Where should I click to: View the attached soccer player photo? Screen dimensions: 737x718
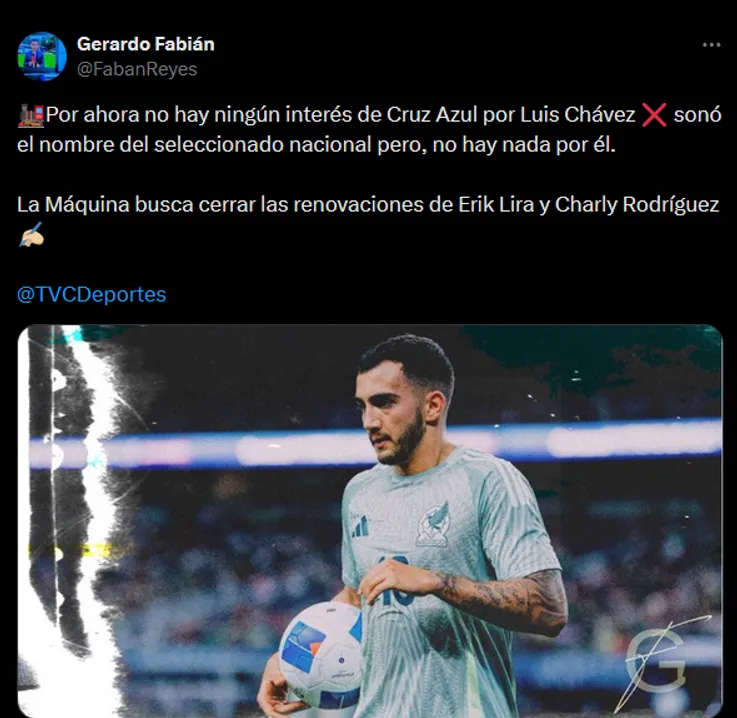point(370,520)
